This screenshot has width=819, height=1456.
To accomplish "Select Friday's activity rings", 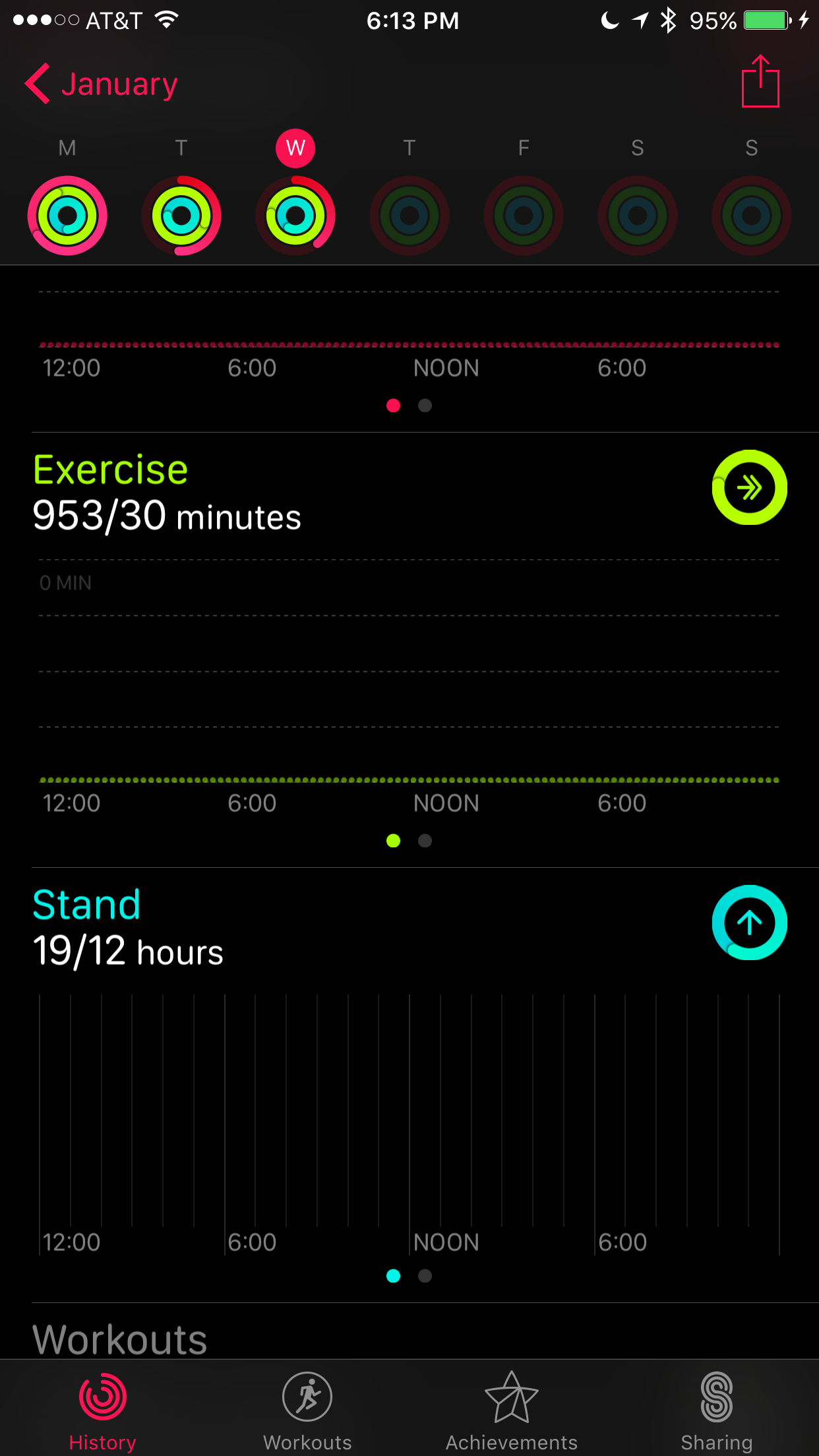I will (524, 216).
